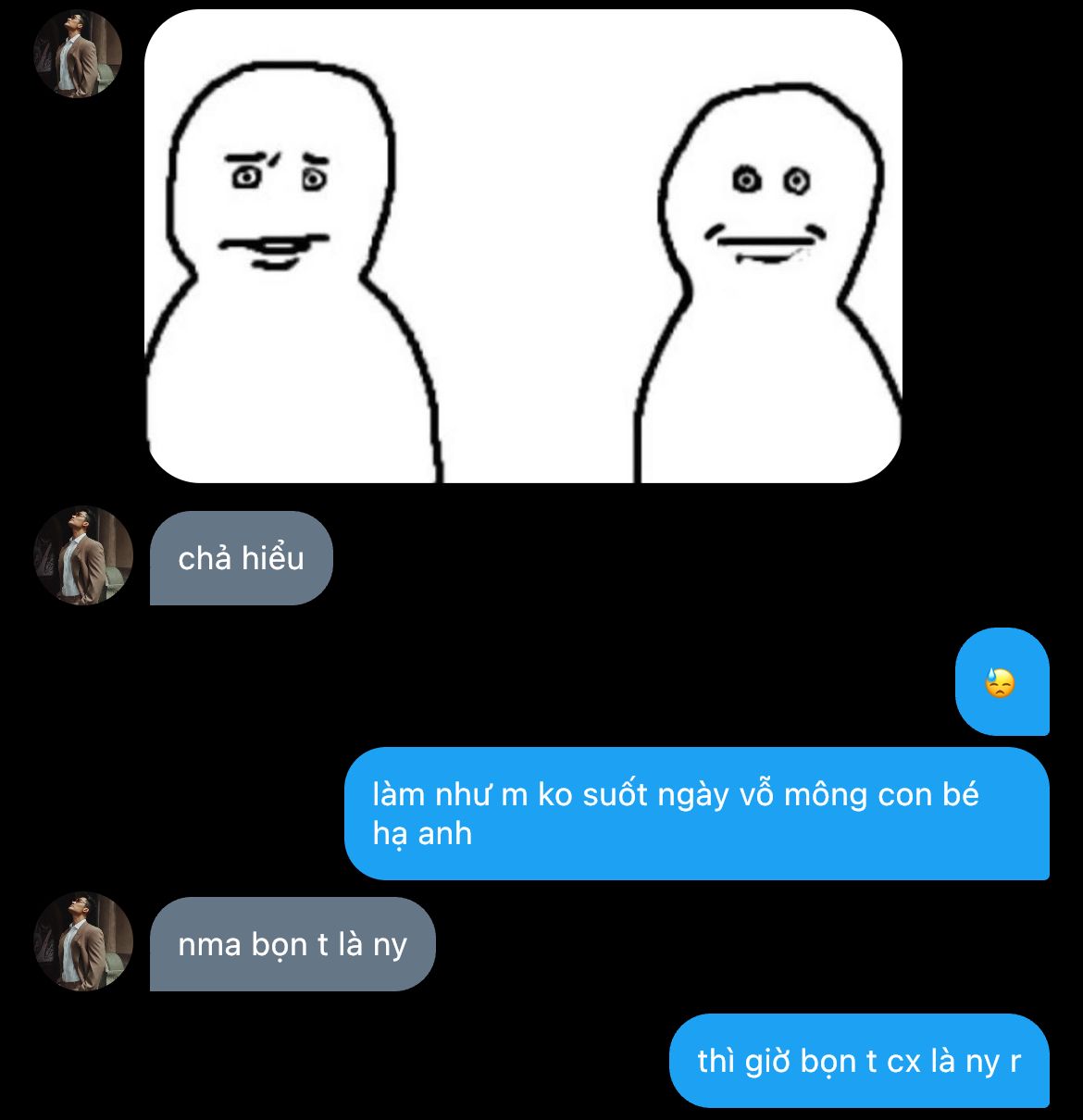Open the cartoon meme image message
This screenshot has height=1120, width=1083.
click(x=523, y=246)
